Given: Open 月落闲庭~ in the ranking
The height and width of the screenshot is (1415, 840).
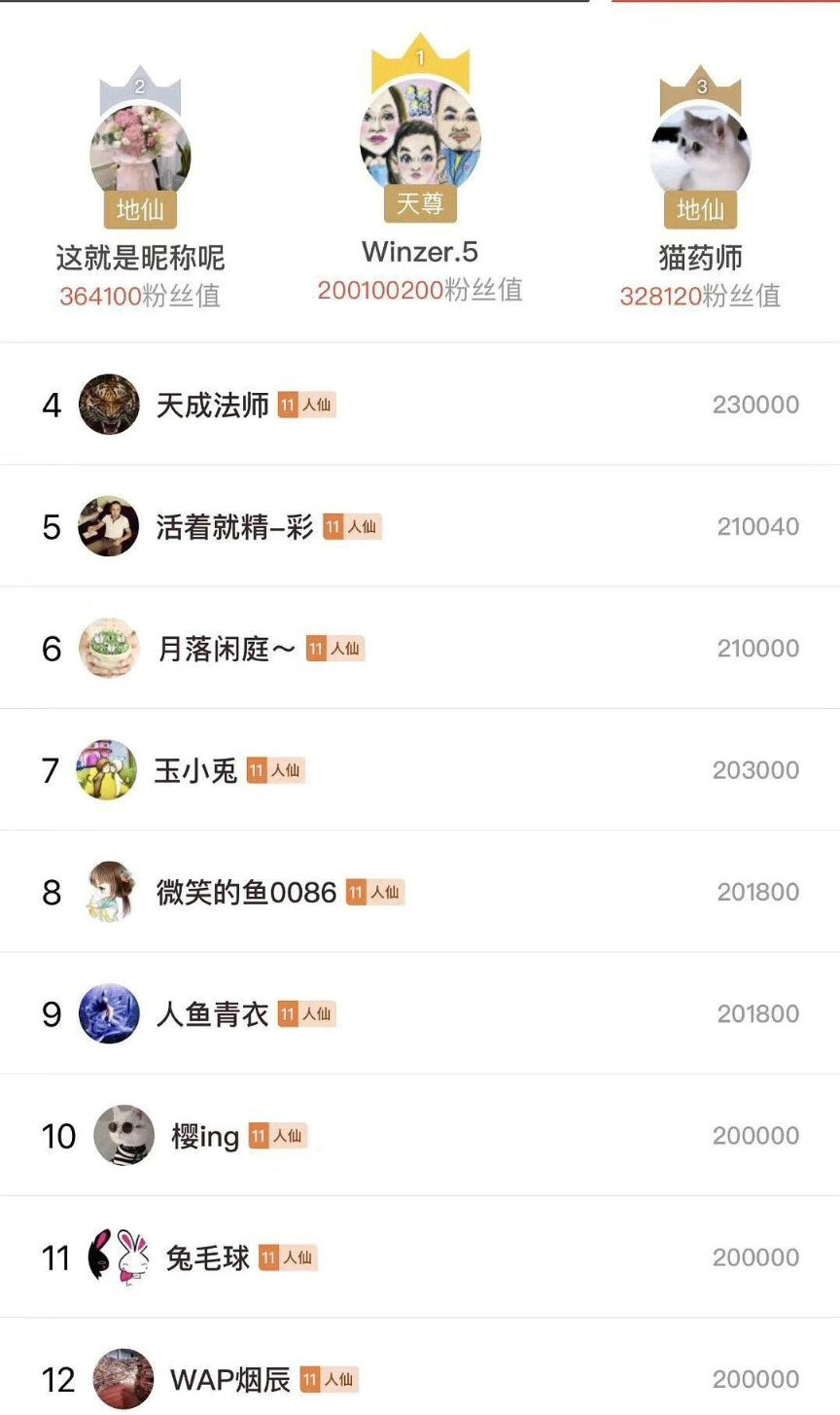Looking at the screenshot, I should [x=420, y=648].
